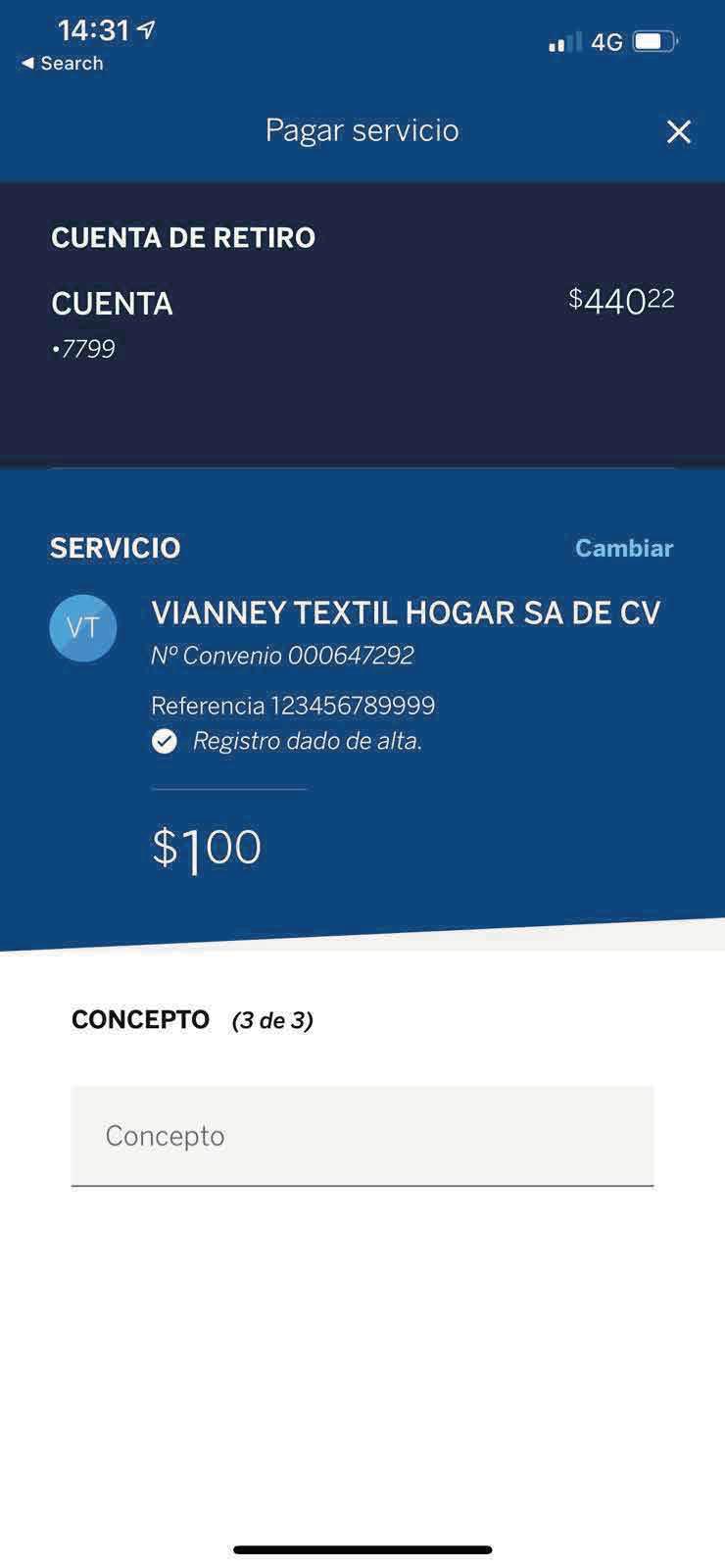Close the Pagar servicio screen
Viewport: 725px width, 1568px height.
678,131
